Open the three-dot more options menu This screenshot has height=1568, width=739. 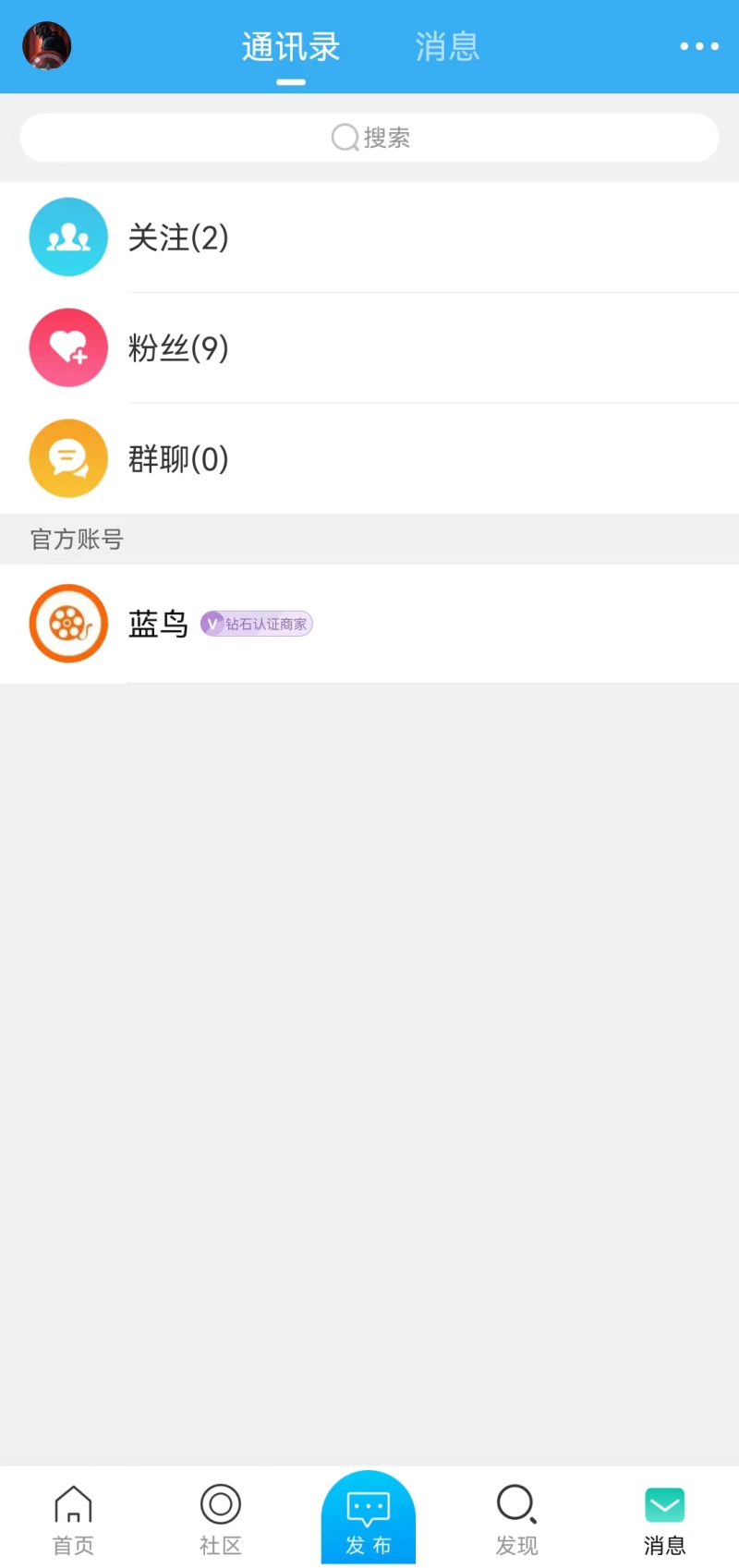pyautogui.click(x=699, y=46)
